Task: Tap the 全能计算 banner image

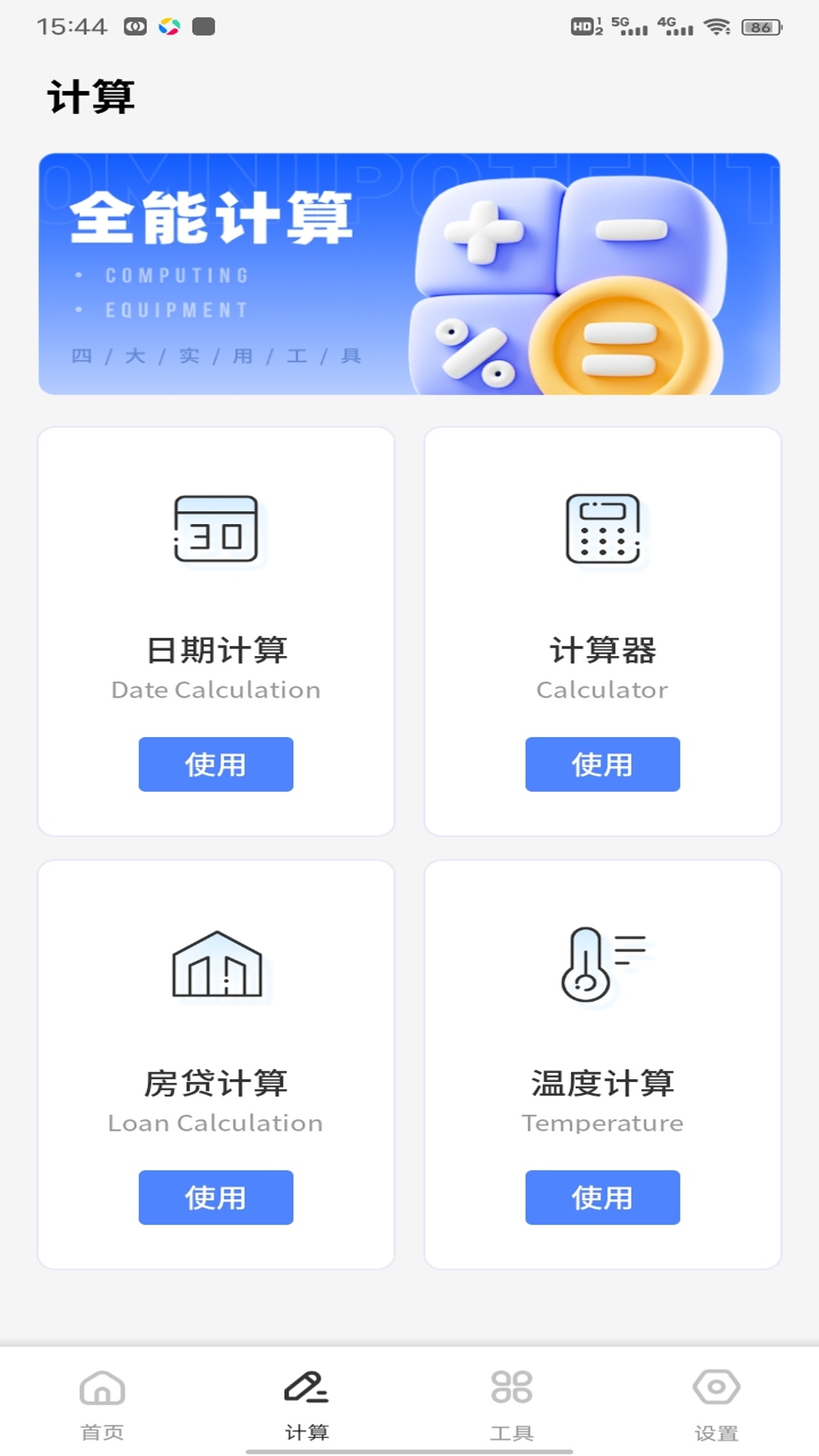Action: (409, 273)
